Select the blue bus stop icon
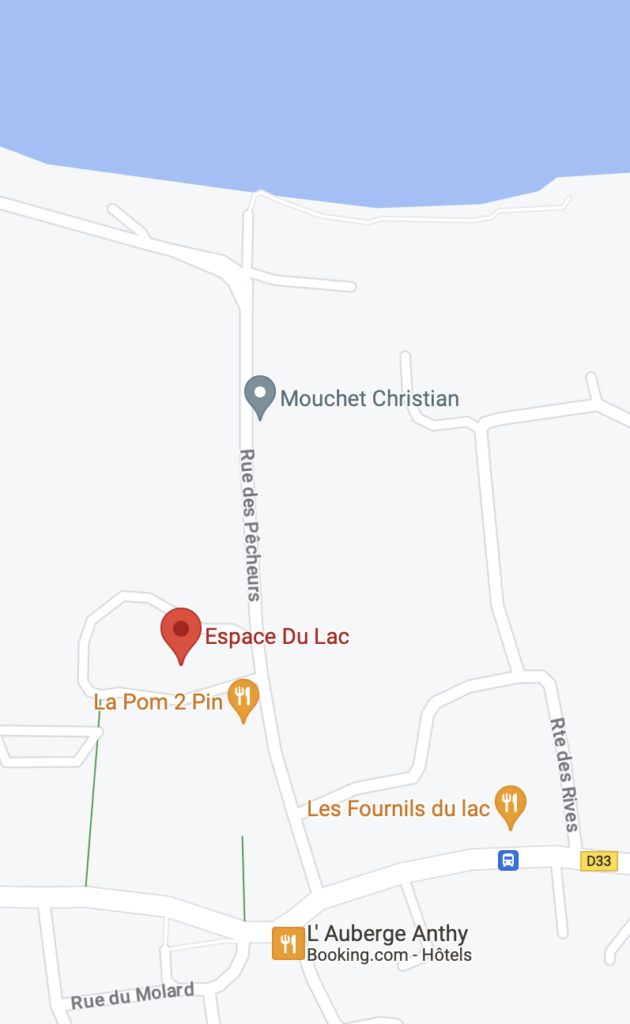The width and height of the screenshot is (630, 1024). (508, 860)
